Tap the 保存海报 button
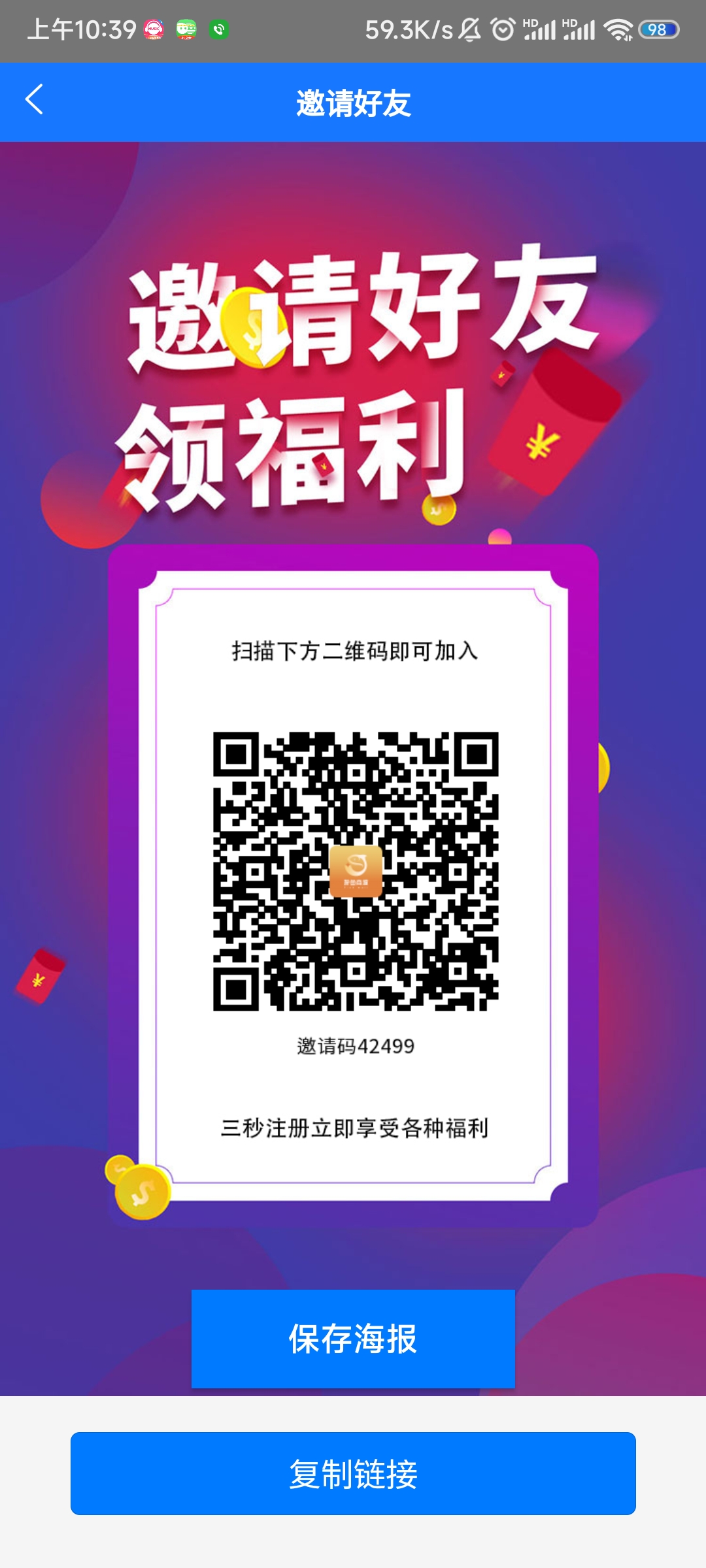Viewport: 706px width, 1568px height. tap(353, 1339)
